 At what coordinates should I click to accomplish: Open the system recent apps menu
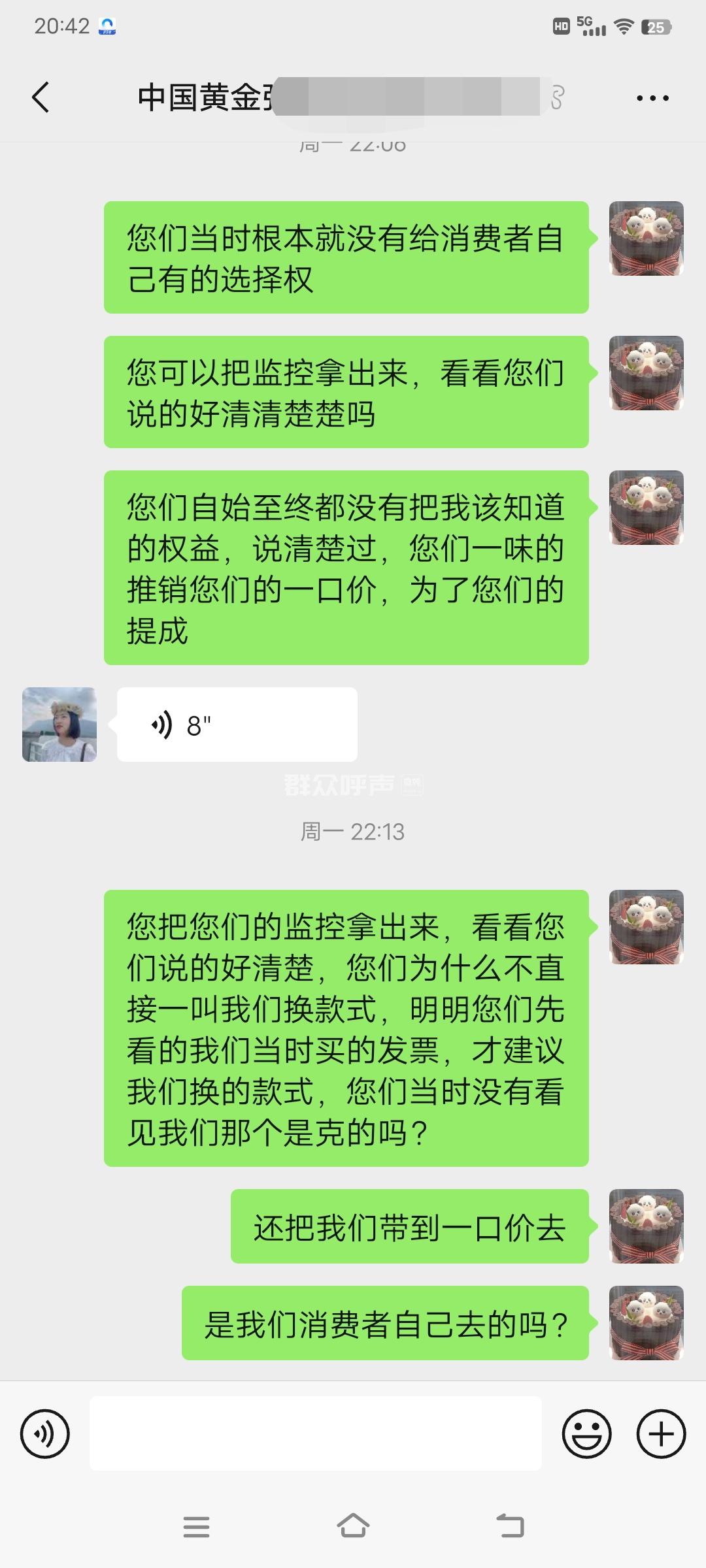pos(196,1527)
